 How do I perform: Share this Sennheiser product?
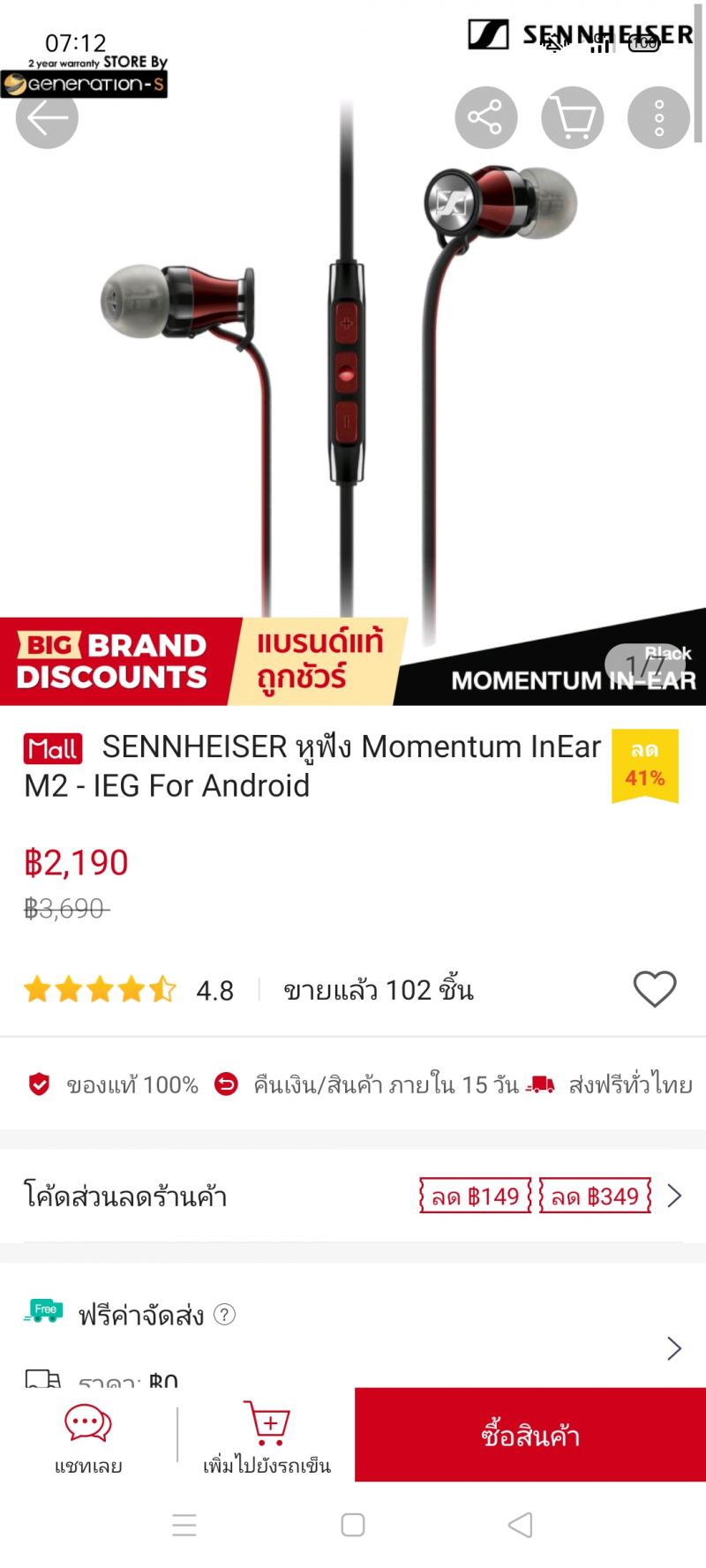click(485, 117)
